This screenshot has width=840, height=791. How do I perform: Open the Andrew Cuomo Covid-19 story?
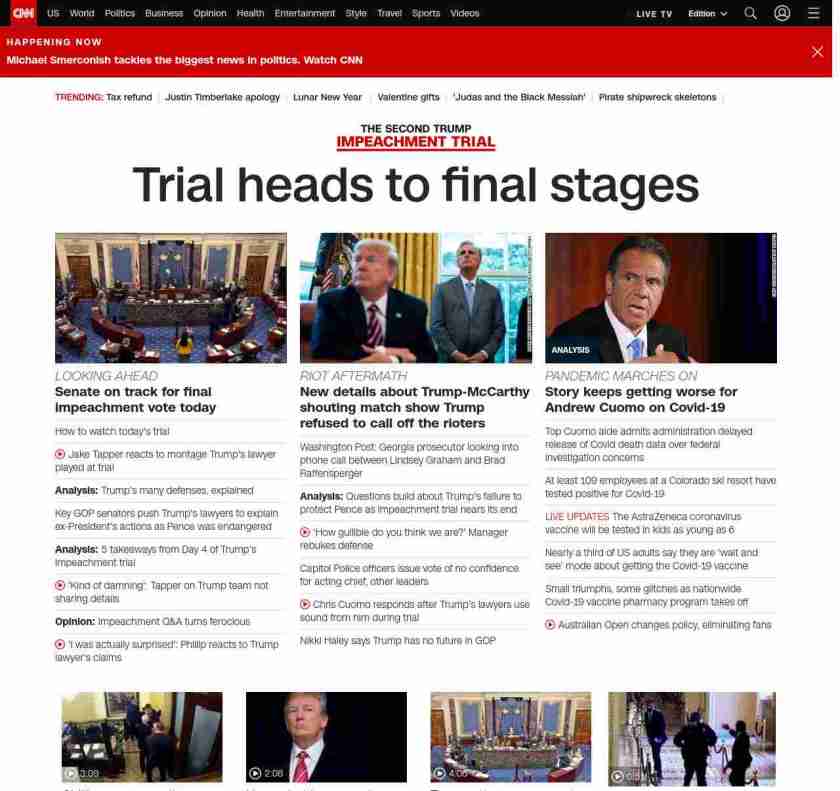pos(641,399)
